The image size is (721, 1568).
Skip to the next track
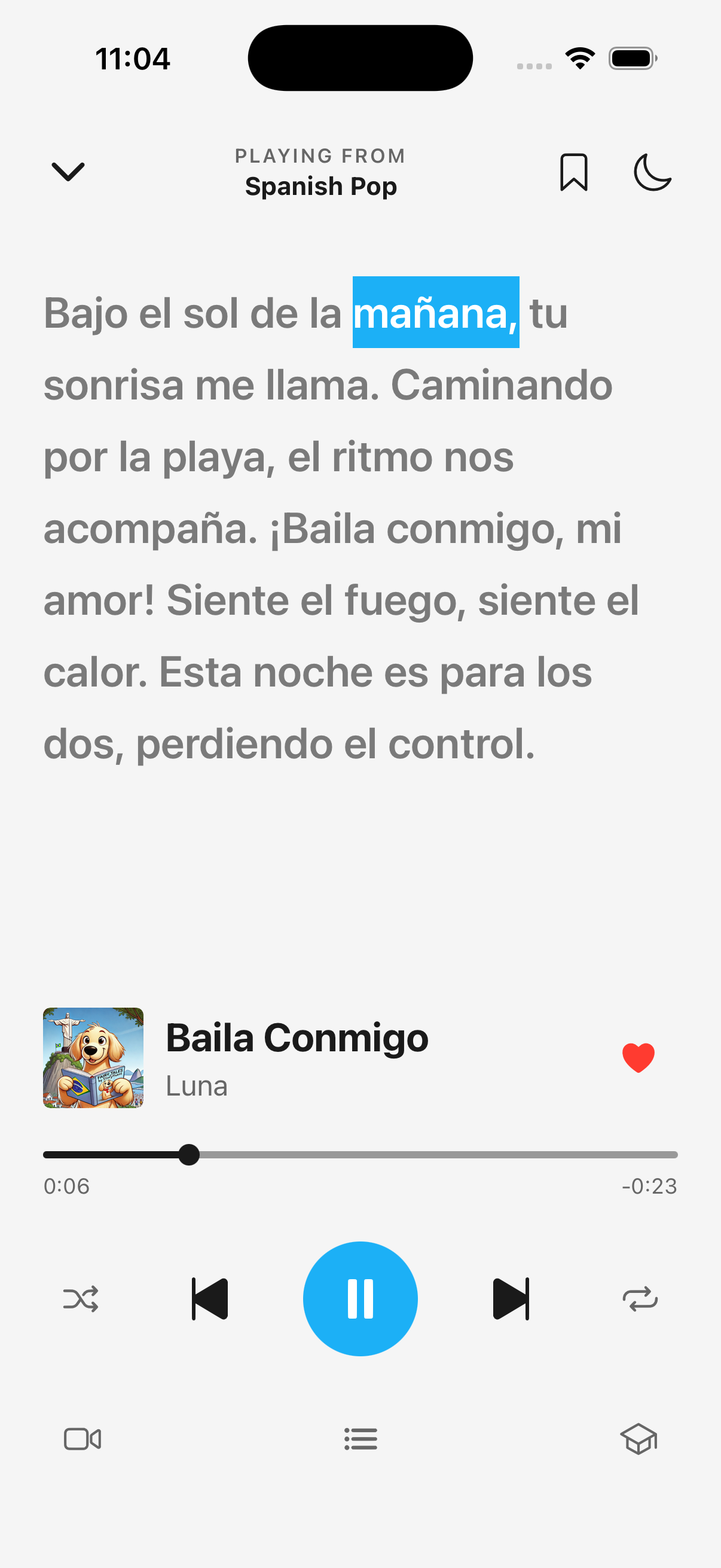coord(510,1298)
